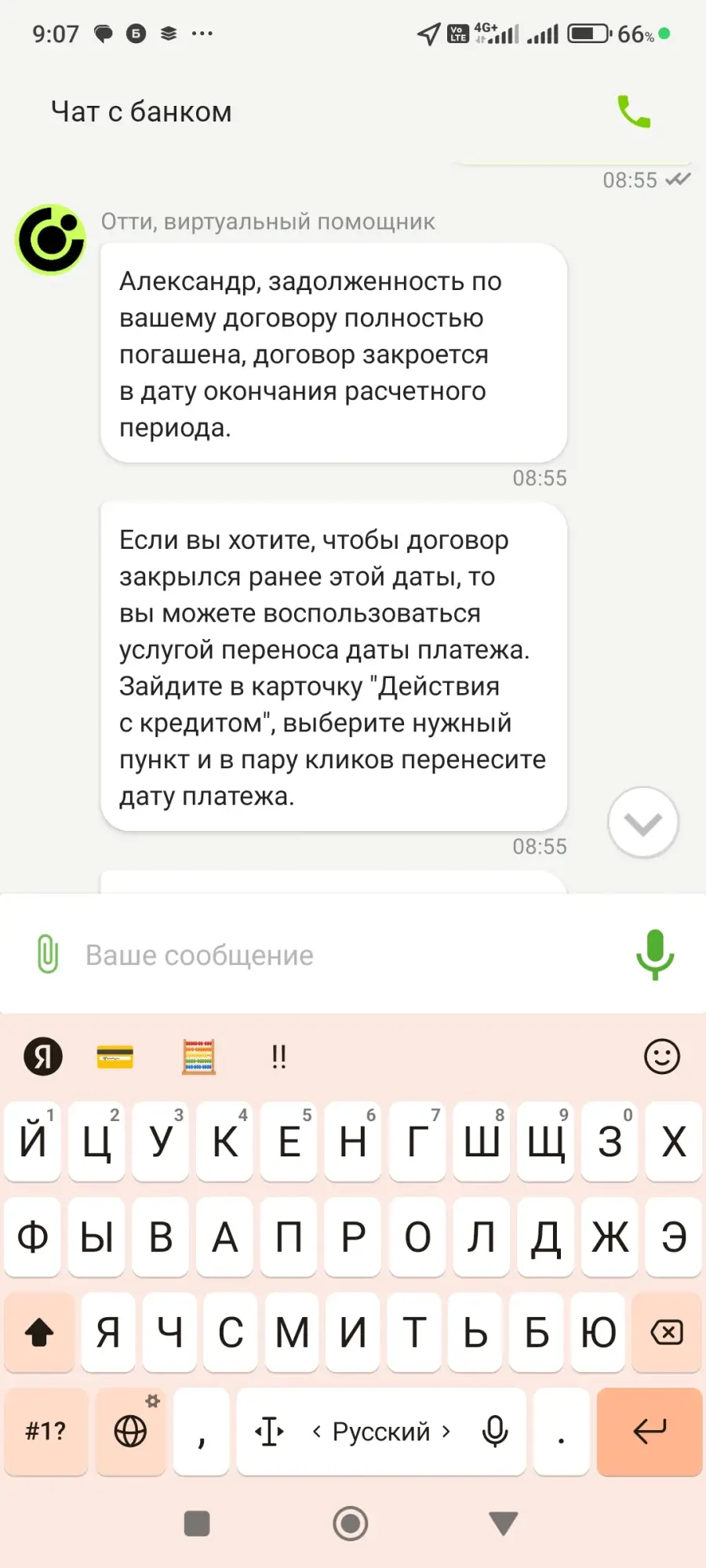Tap the keyboard's orange return key
Viewport: 706px width, 1568px height.
pyautogui.click(x=650, y=1432)
